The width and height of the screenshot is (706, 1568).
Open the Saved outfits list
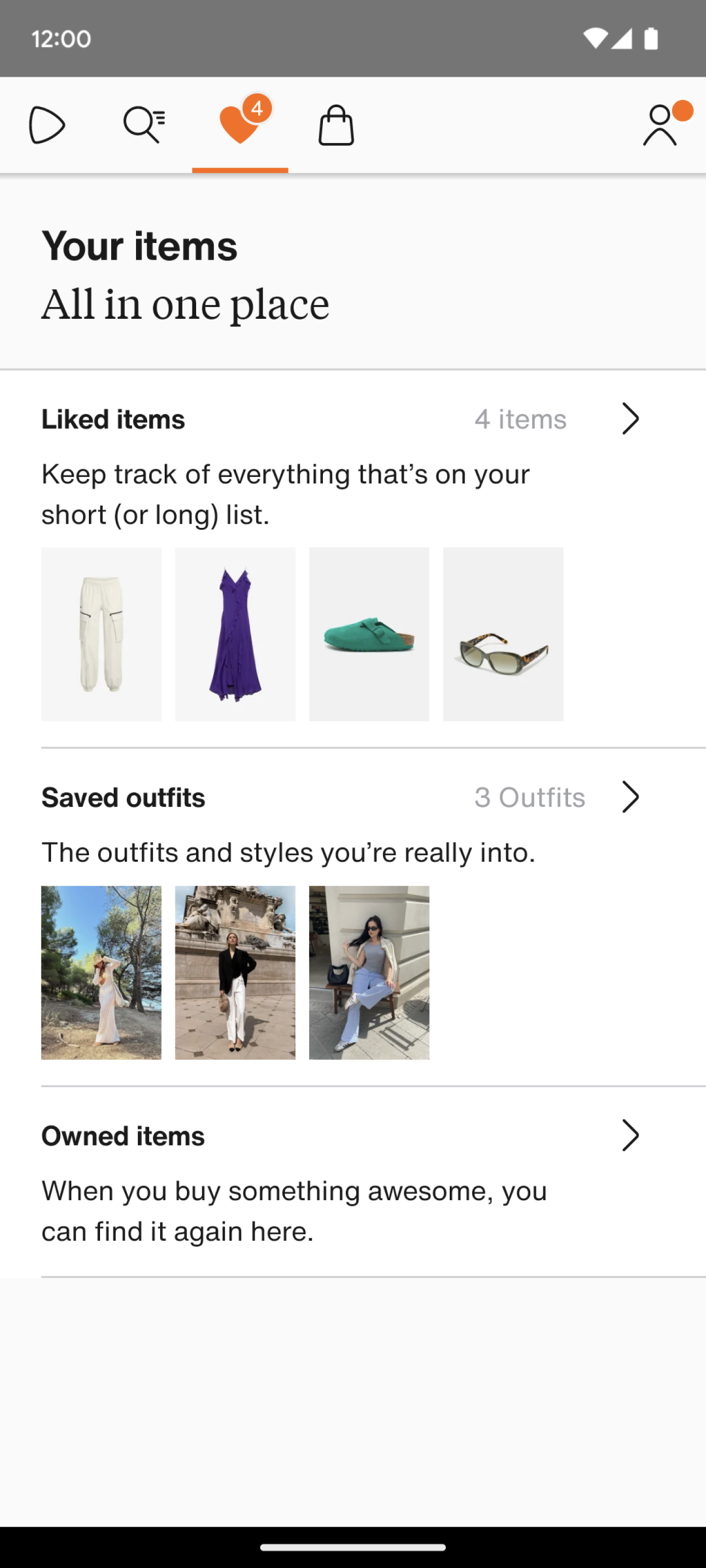click(353, 797)
